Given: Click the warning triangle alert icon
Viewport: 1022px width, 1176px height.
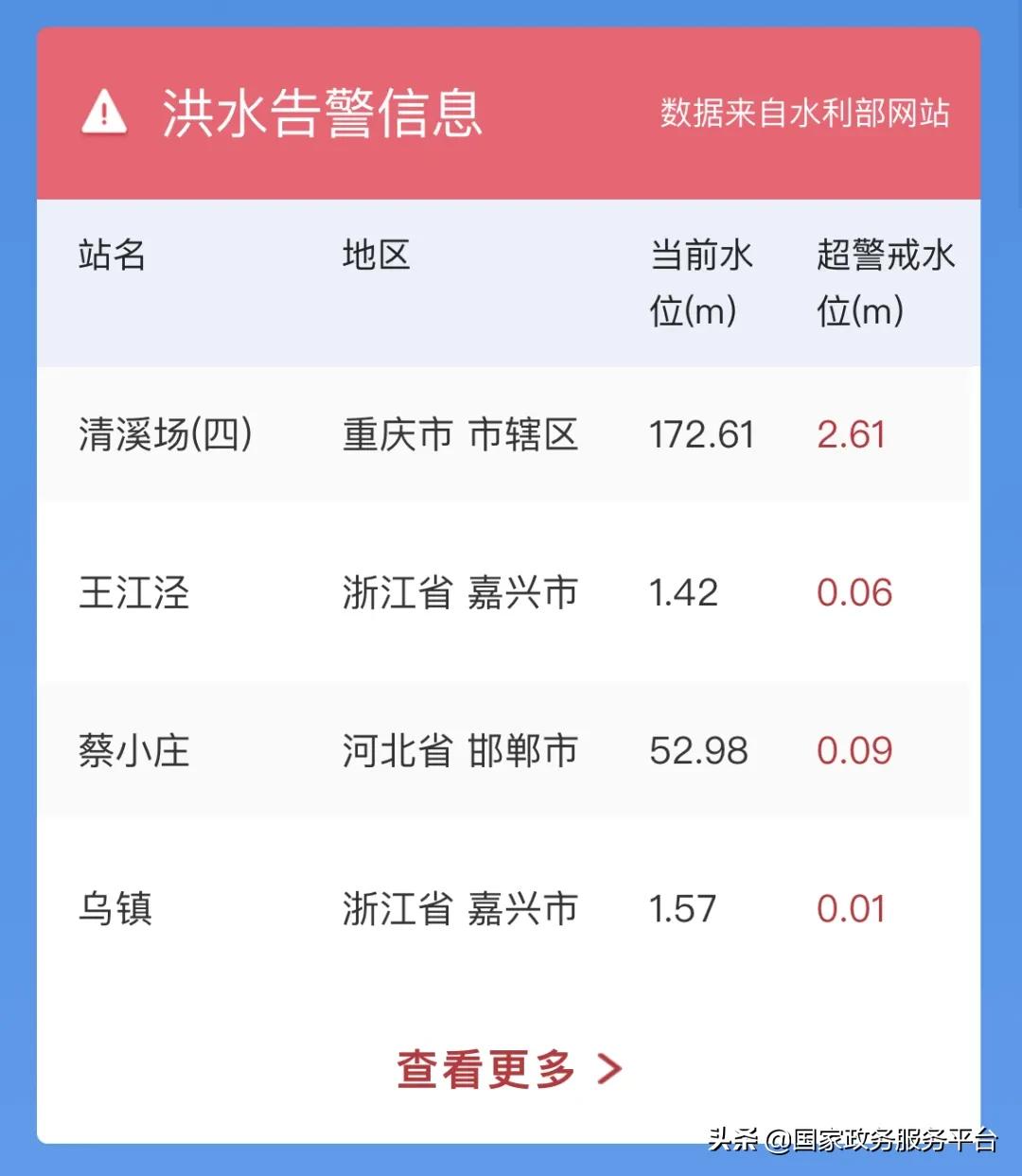Looking at the screenshot, I should [102, 113].
